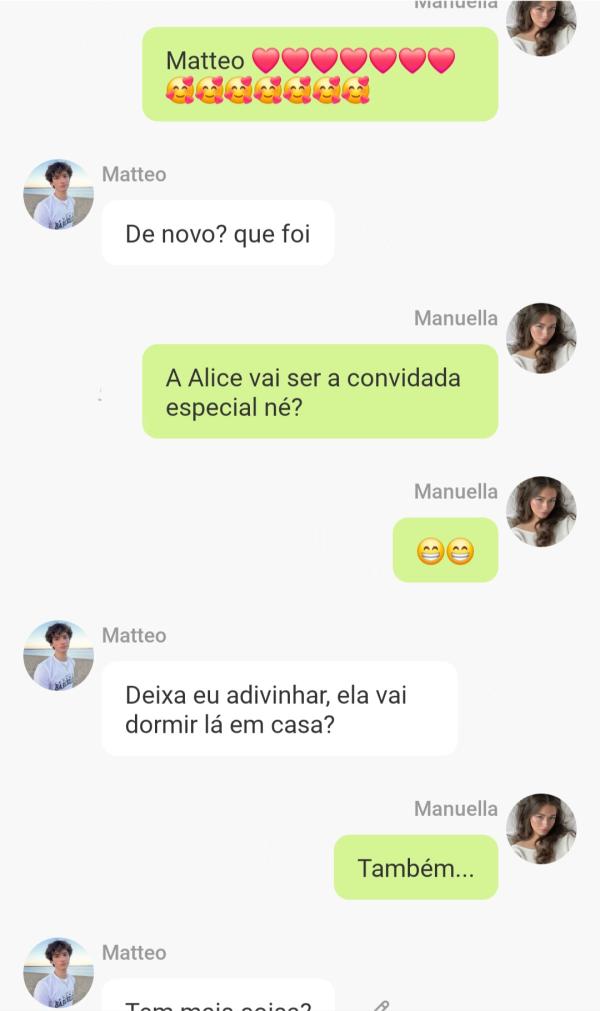This screenshot has height=1011, width=600.
Task: Open Manuella's avatar beside the "Também..." message
Action: [541, 829]
